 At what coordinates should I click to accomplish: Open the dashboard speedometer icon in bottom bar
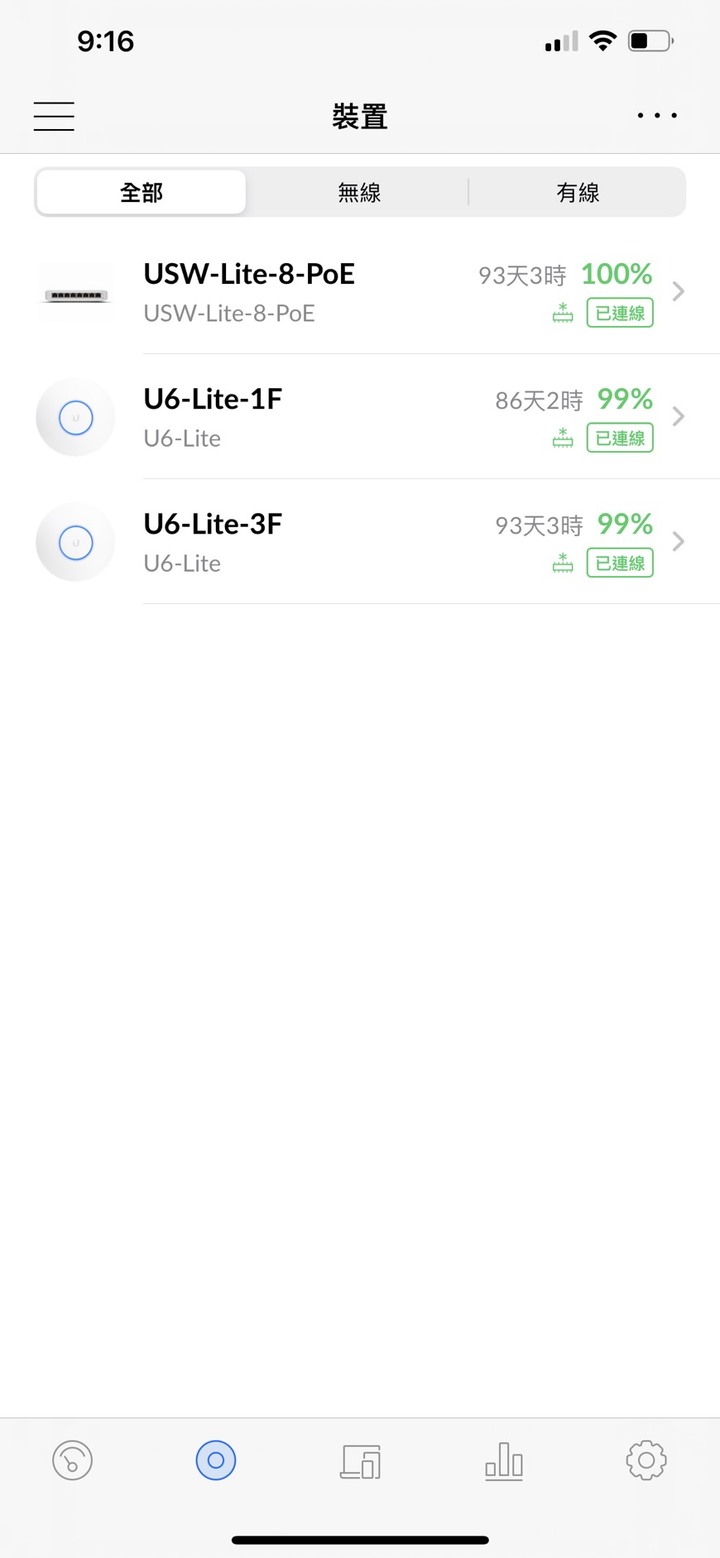tap(72, 1460)
